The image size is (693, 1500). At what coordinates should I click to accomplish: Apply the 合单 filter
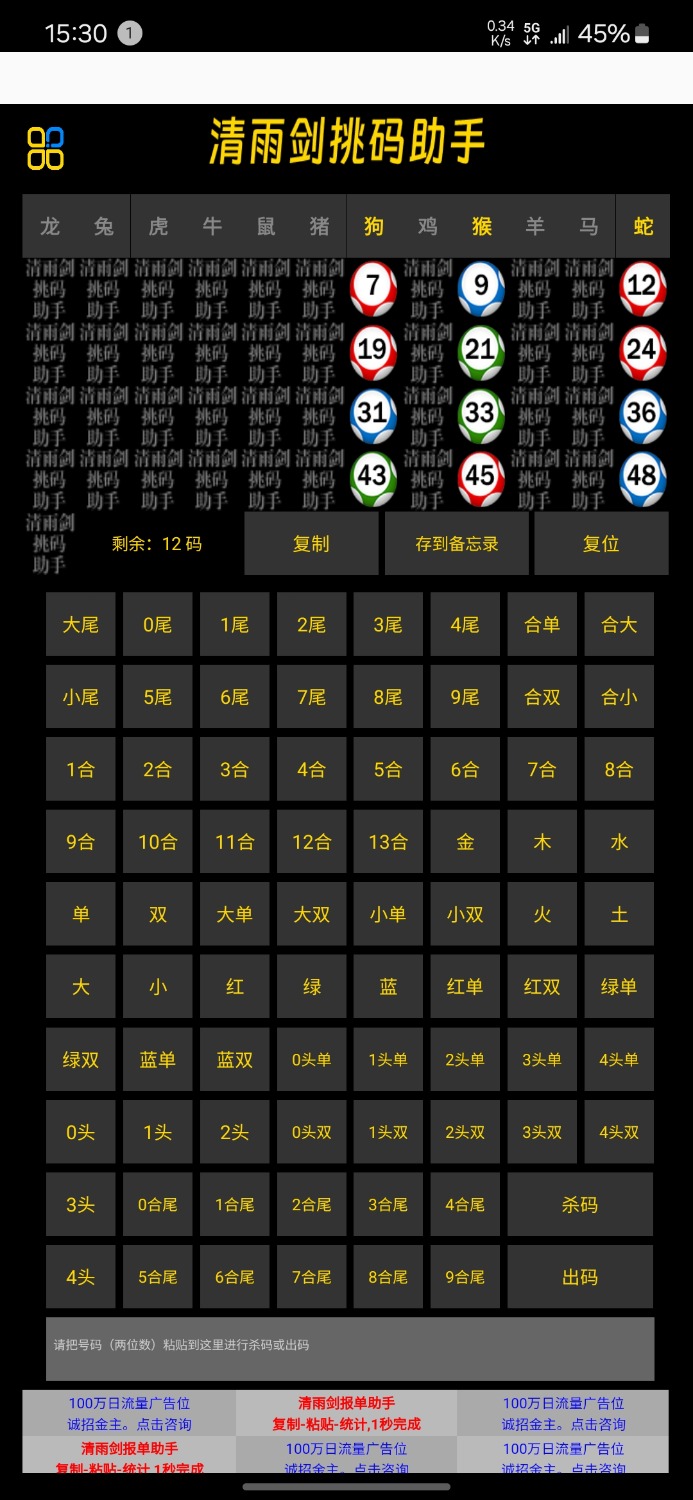pyautogui.click(x=542, y=625)
